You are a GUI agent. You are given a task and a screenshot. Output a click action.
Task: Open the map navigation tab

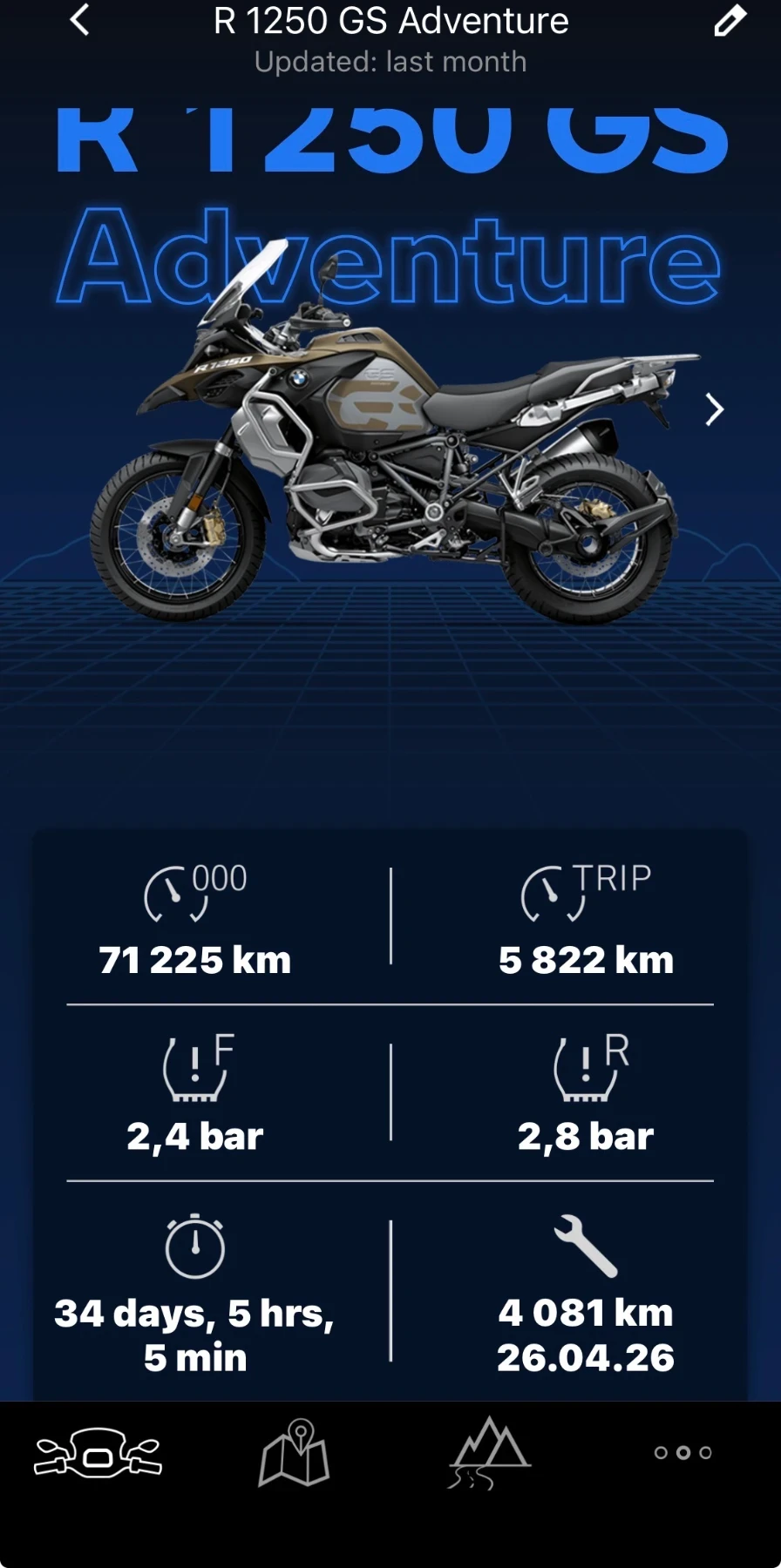coord(294,1452)
